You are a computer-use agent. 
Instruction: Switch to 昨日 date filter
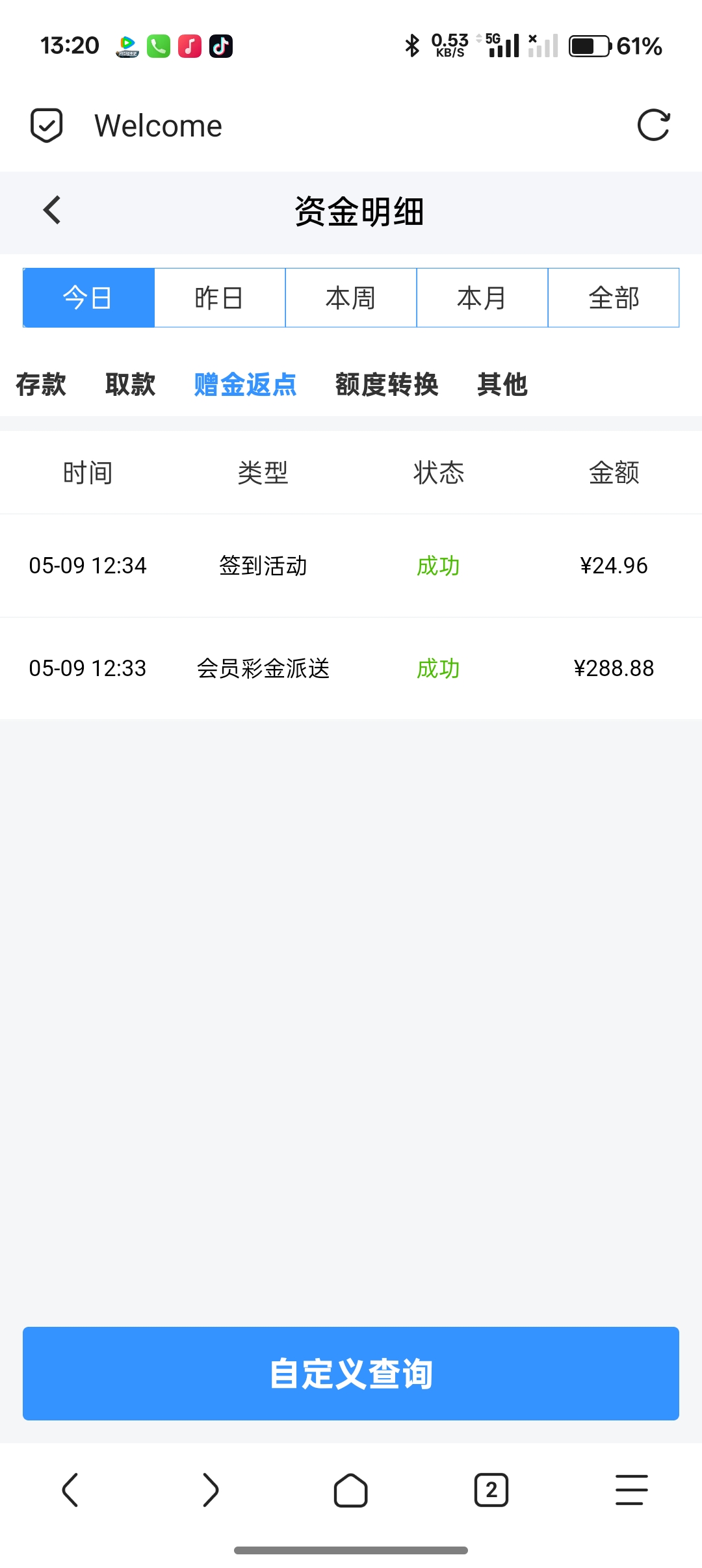click(x=220, y=298)
